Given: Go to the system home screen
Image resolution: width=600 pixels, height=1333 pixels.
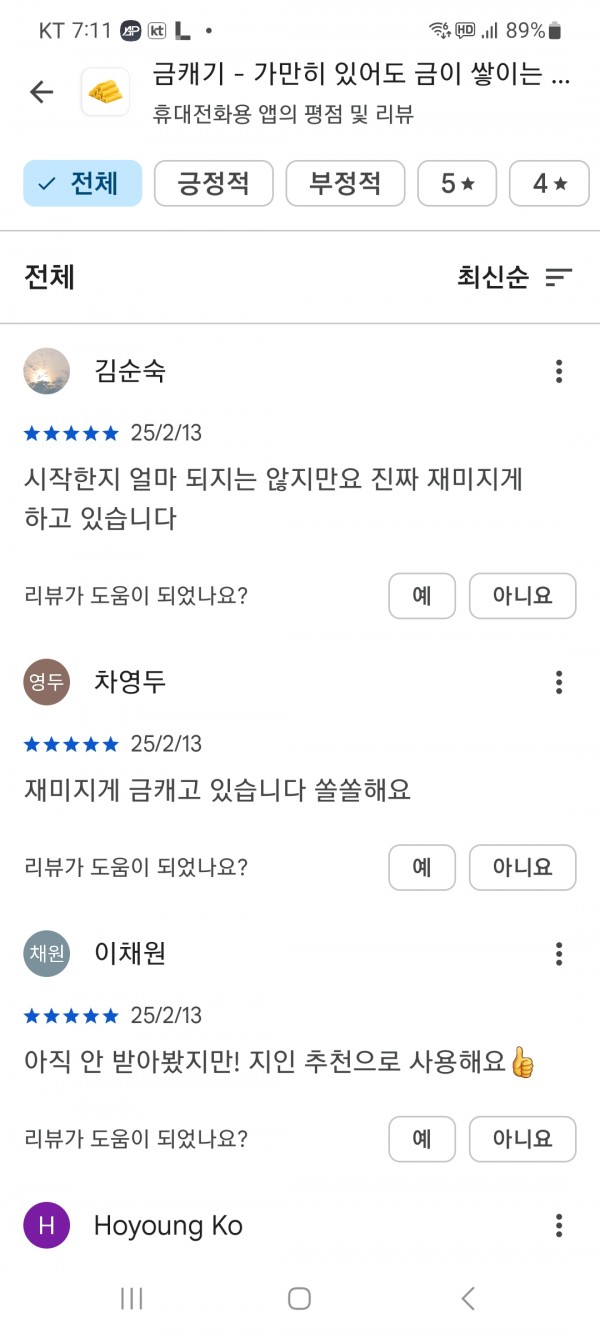Looking at the screenshot, I should (299, 1298).
